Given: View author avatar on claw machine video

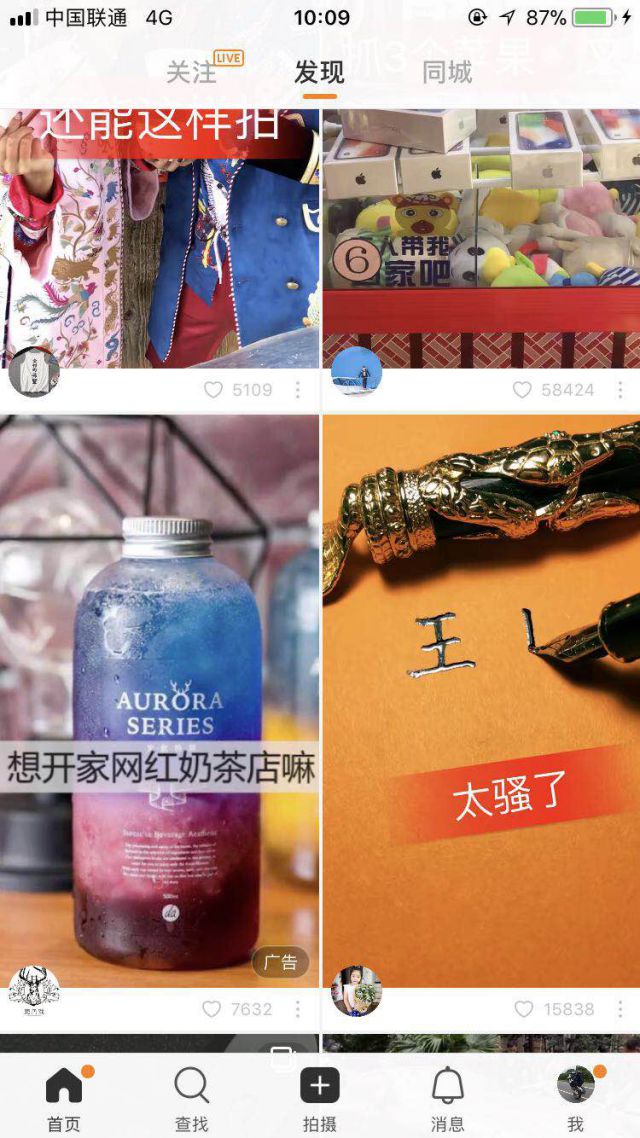Looking at the screenshot, I should 356,372.
